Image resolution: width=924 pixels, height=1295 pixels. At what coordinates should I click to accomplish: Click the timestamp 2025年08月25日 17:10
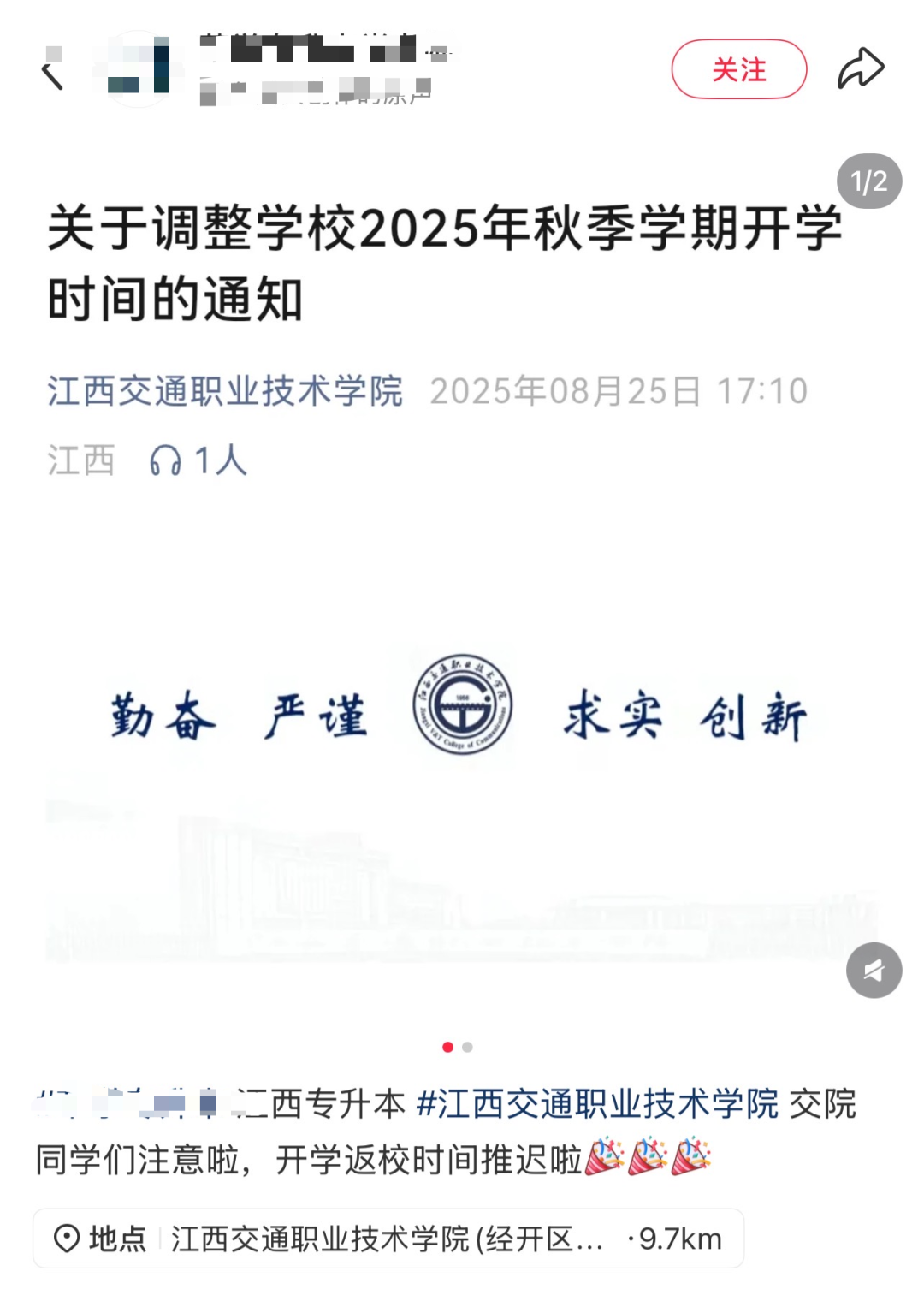point(619,391)
